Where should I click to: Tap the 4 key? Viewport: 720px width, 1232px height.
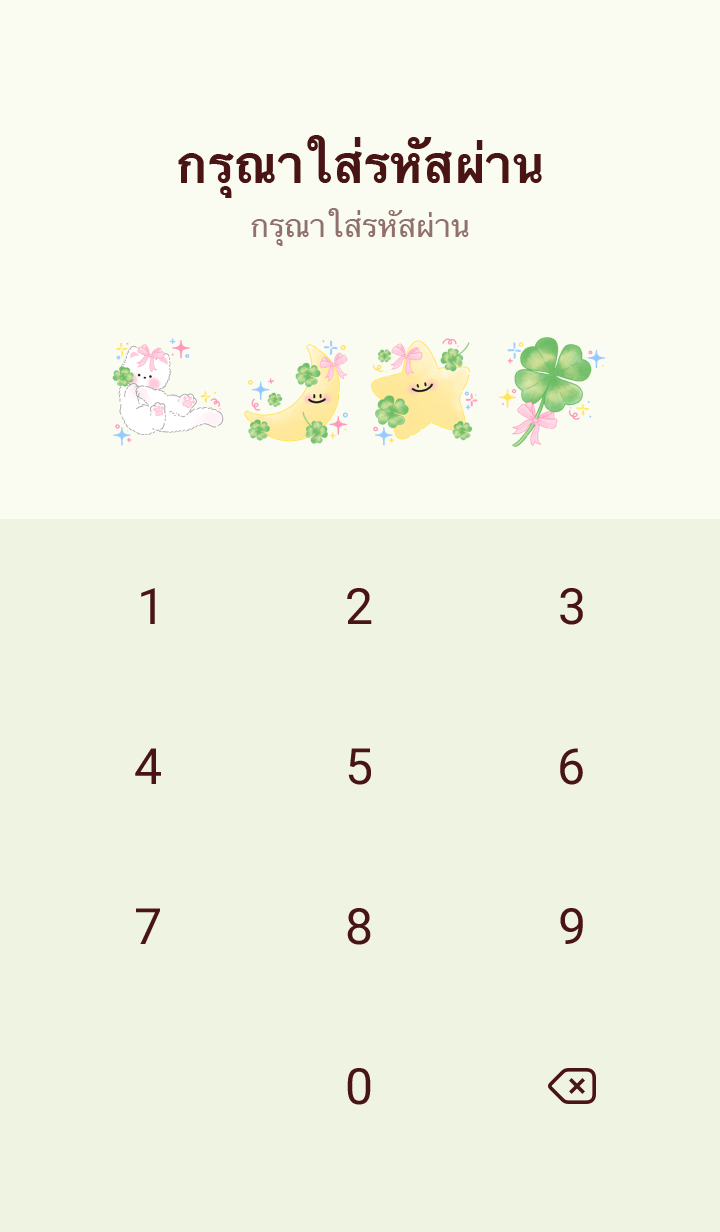pos(149,767)
